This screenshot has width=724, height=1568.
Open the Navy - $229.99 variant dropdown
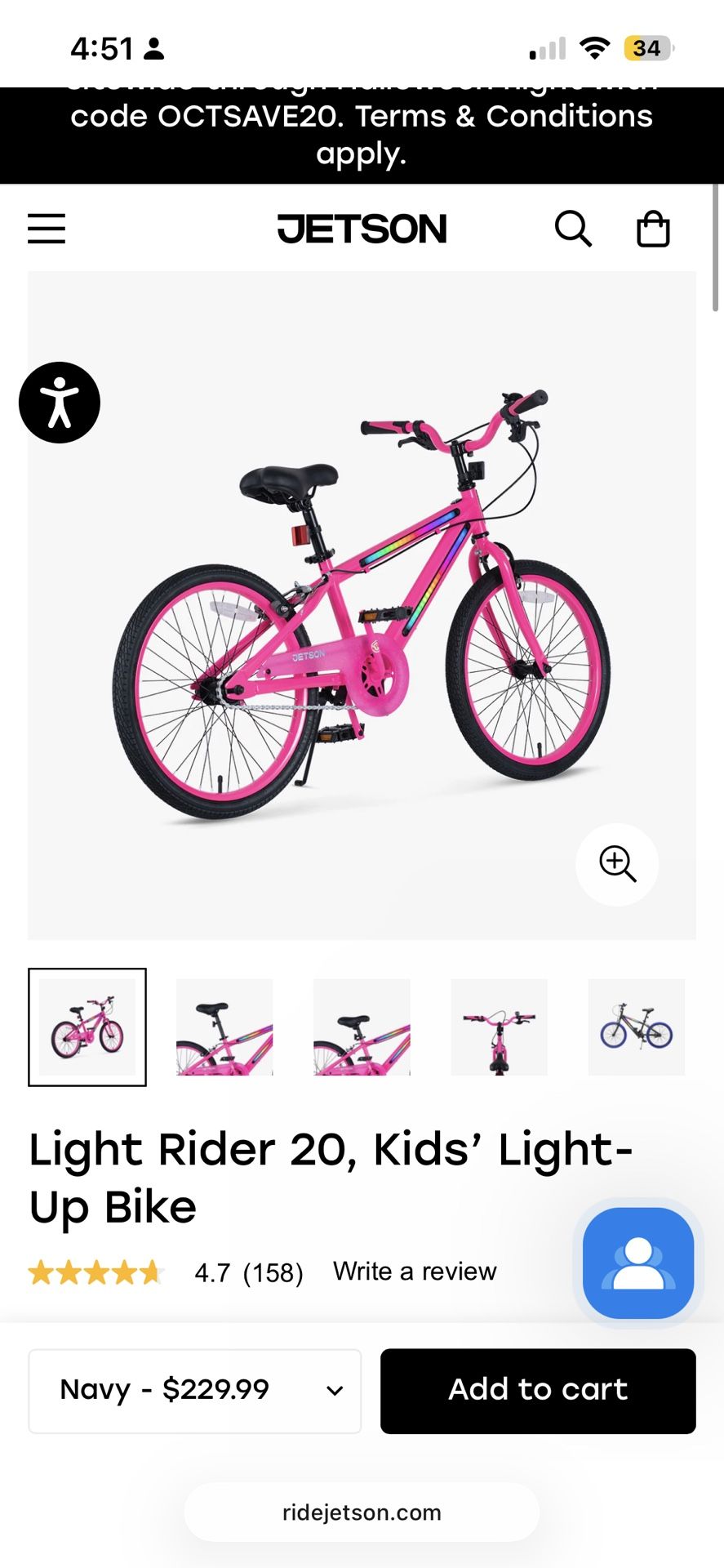(x=195, y=1390)
